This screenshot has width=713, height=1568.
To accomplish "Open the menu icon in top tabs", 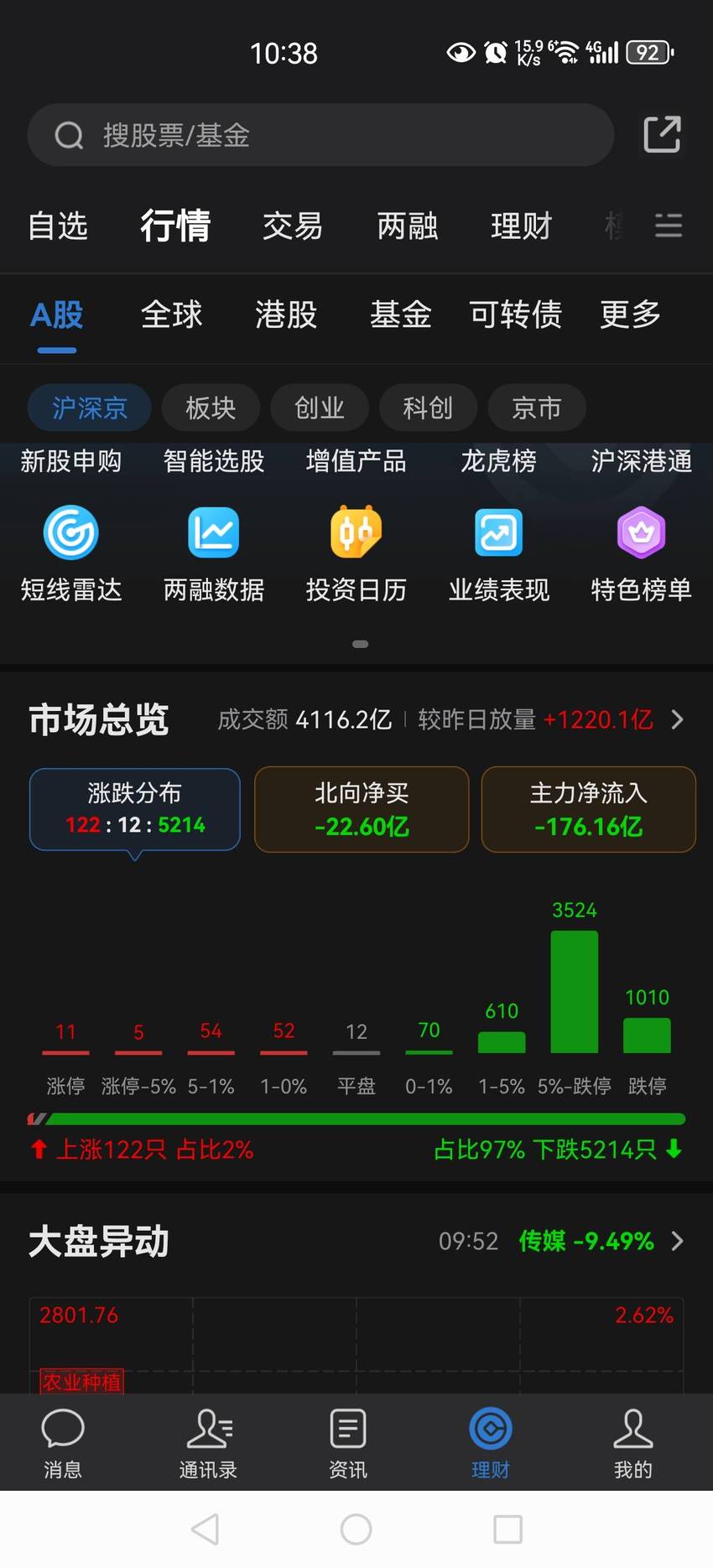I will 668,226.
